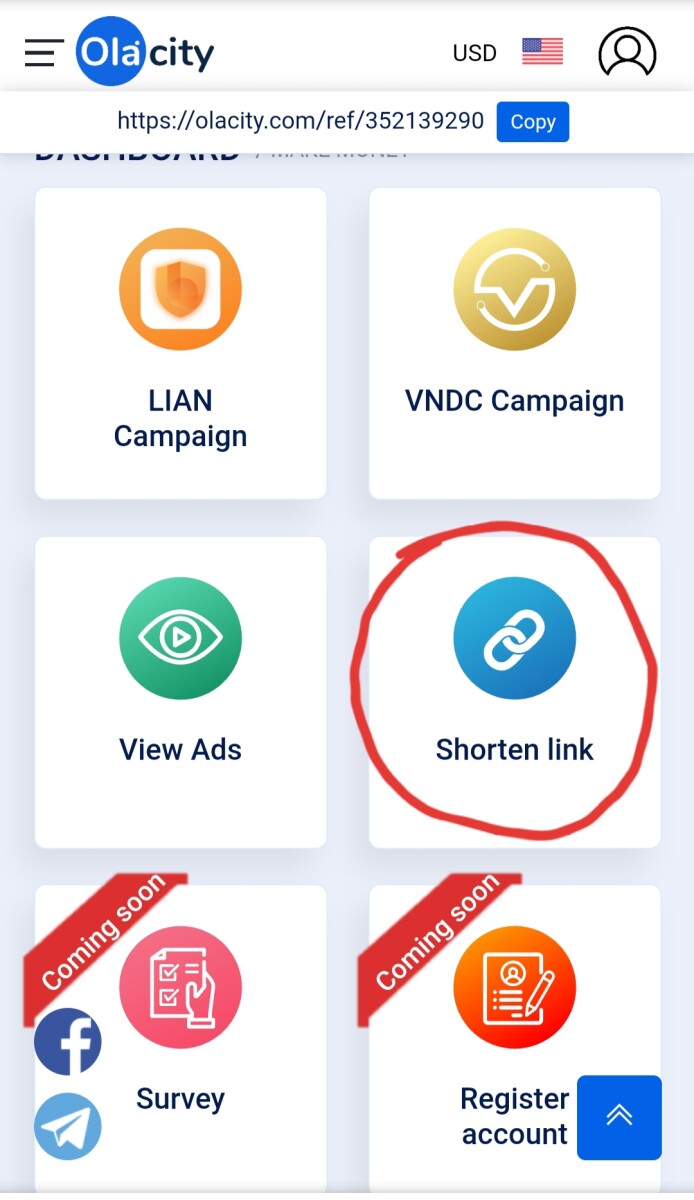Open the View Ads card
The height and width of the screenshot is (1200, 694).
pos(180,690)
